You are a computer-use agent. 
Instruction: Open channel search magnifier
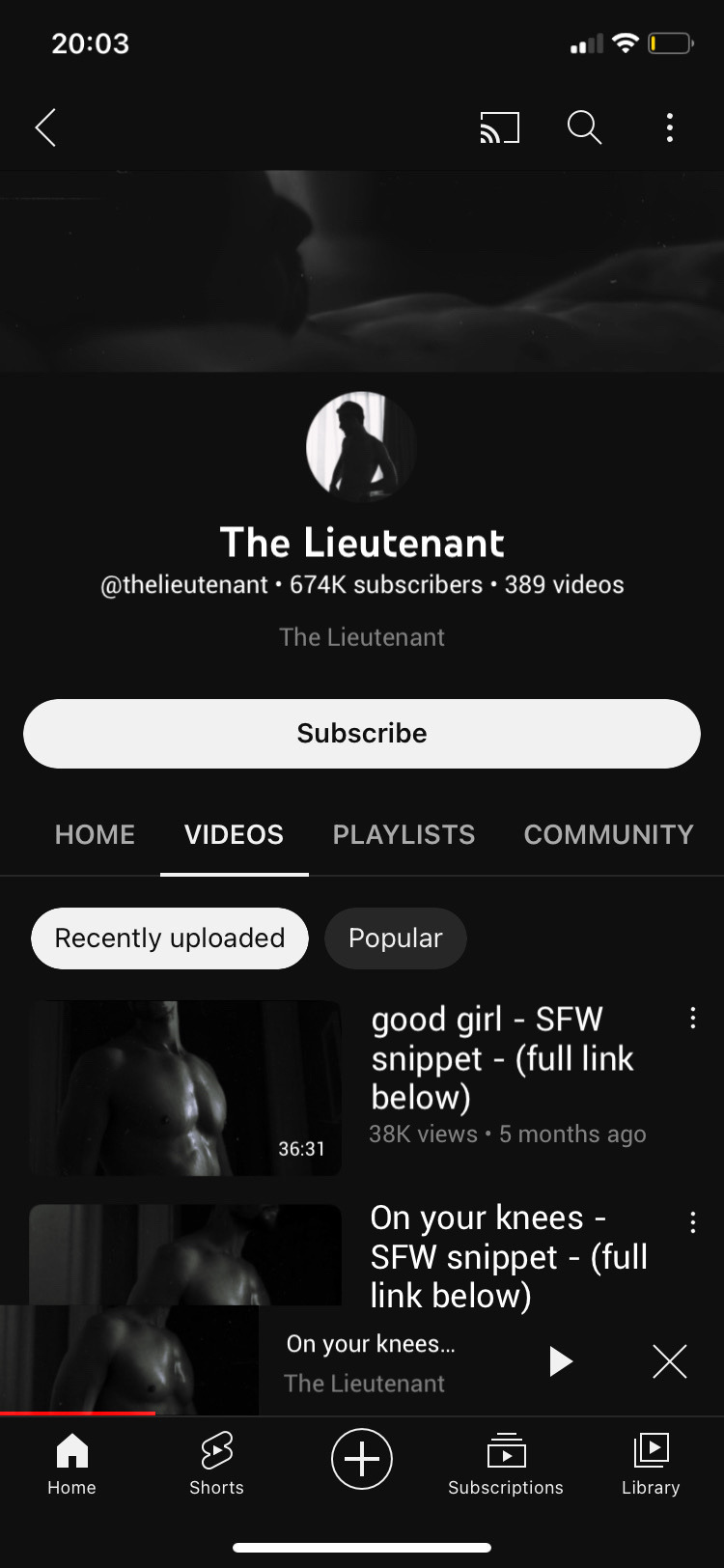point(584,127)
